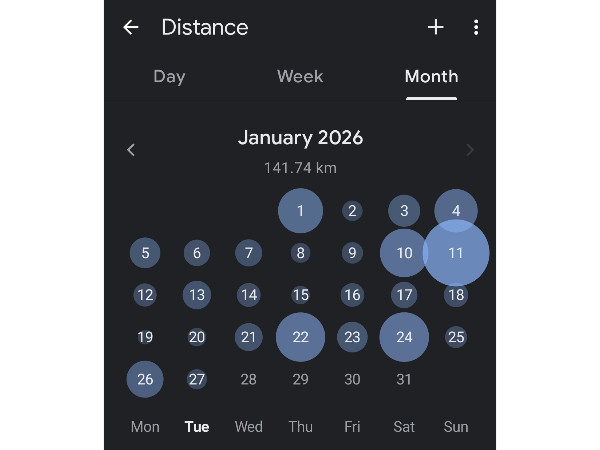Select the Month tab
Viewport: 600px width, 450px height.
[431, 76]
